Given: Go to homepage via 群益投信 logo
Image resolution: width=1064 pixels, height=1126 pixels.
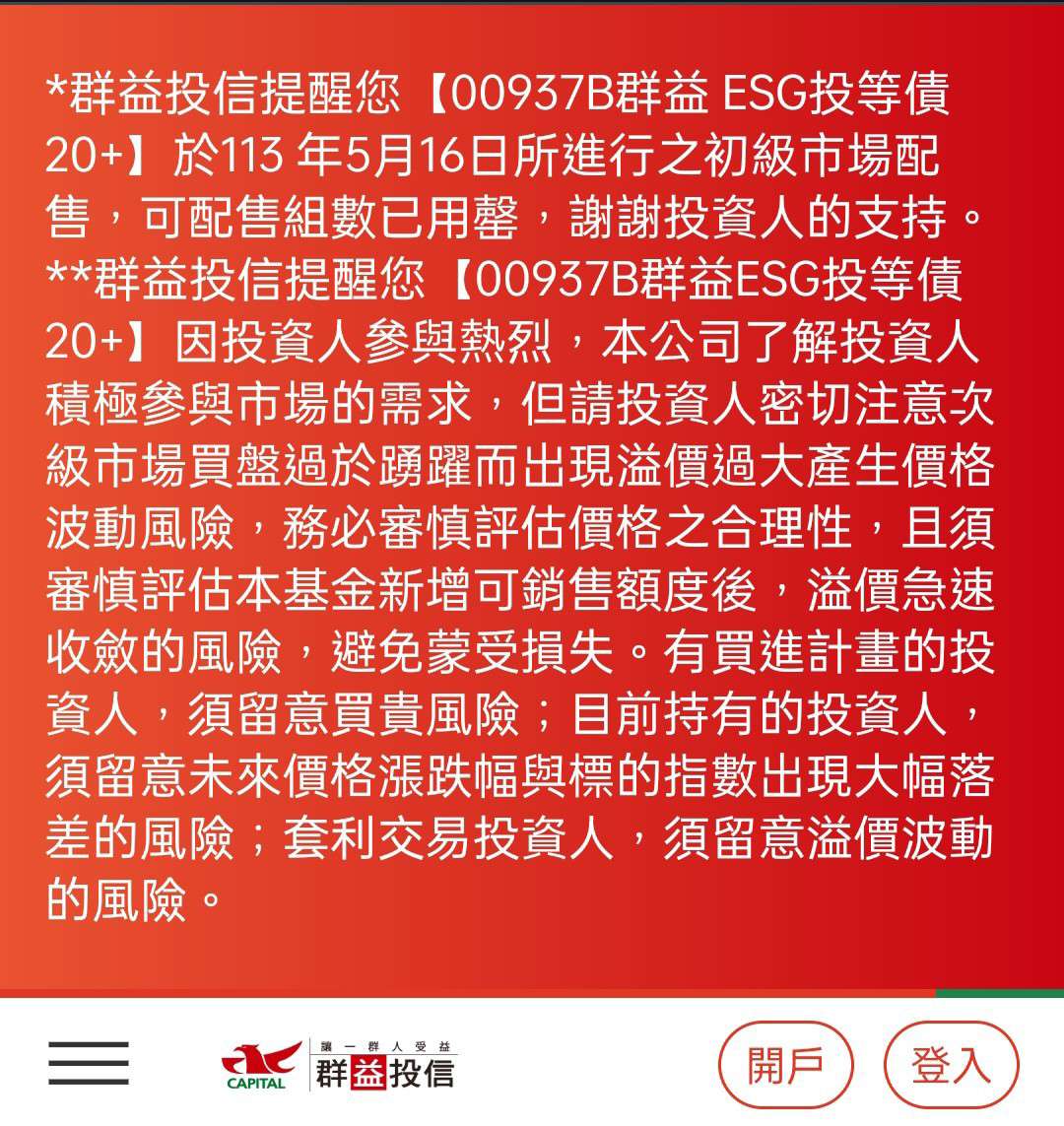Looking at the screenshot, I should [340, 1065].
